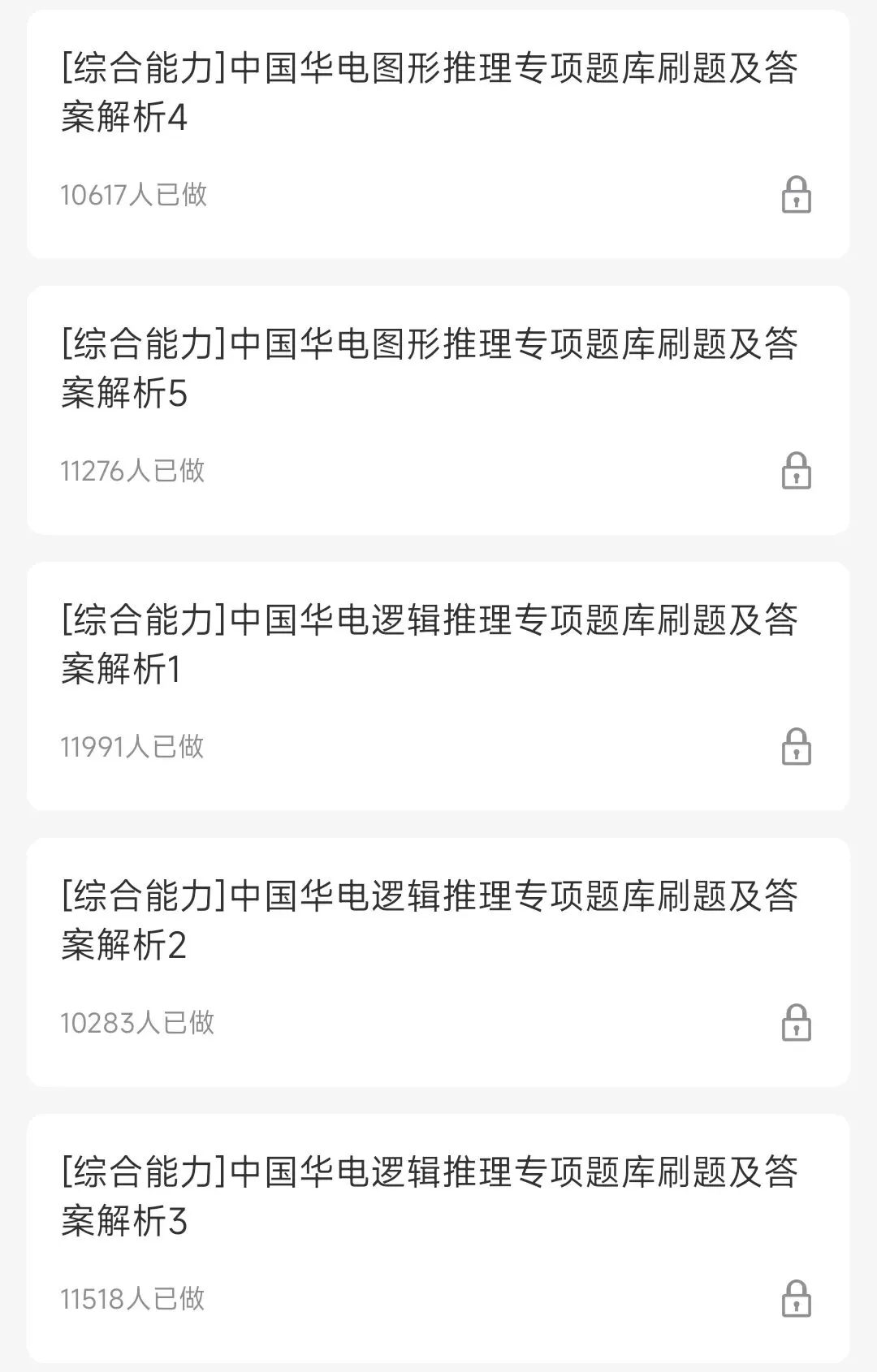
Task: Open 逻辑推理专项题库 答案解析2 card
Action: 430,920
